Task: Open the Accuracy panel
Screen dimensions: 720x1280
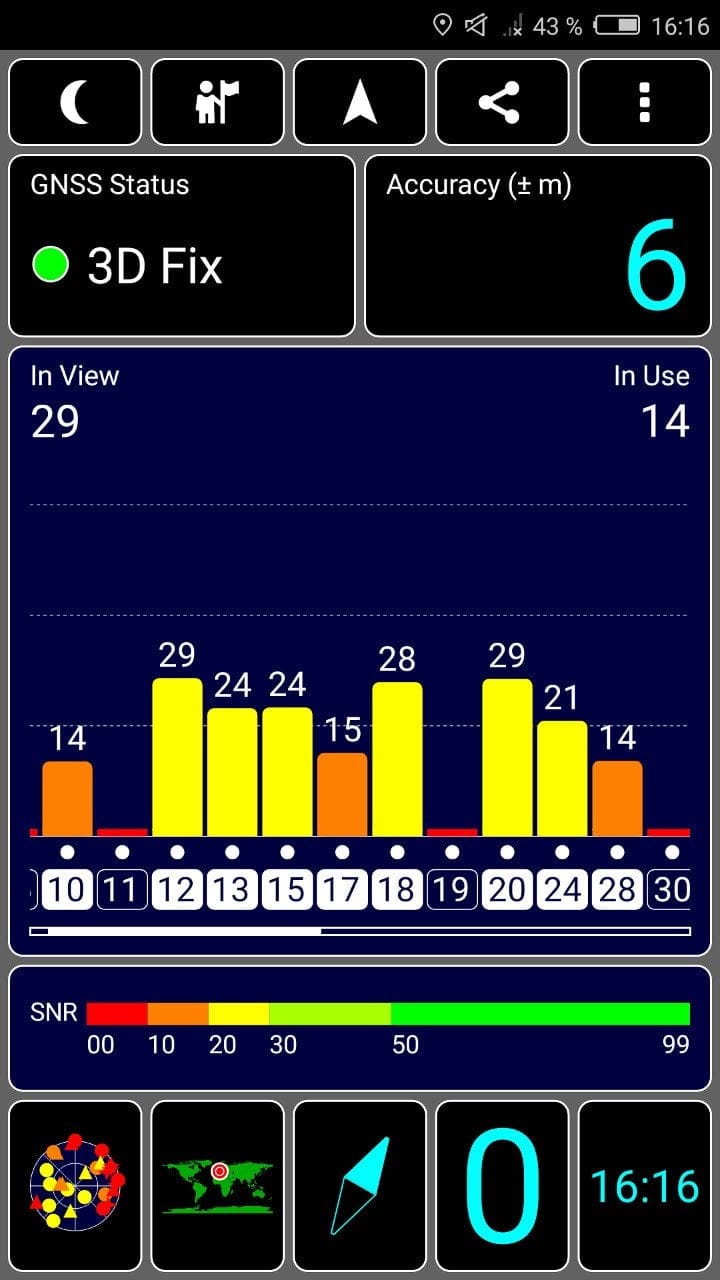Action: pyautogui.click(x=537, y=245)
